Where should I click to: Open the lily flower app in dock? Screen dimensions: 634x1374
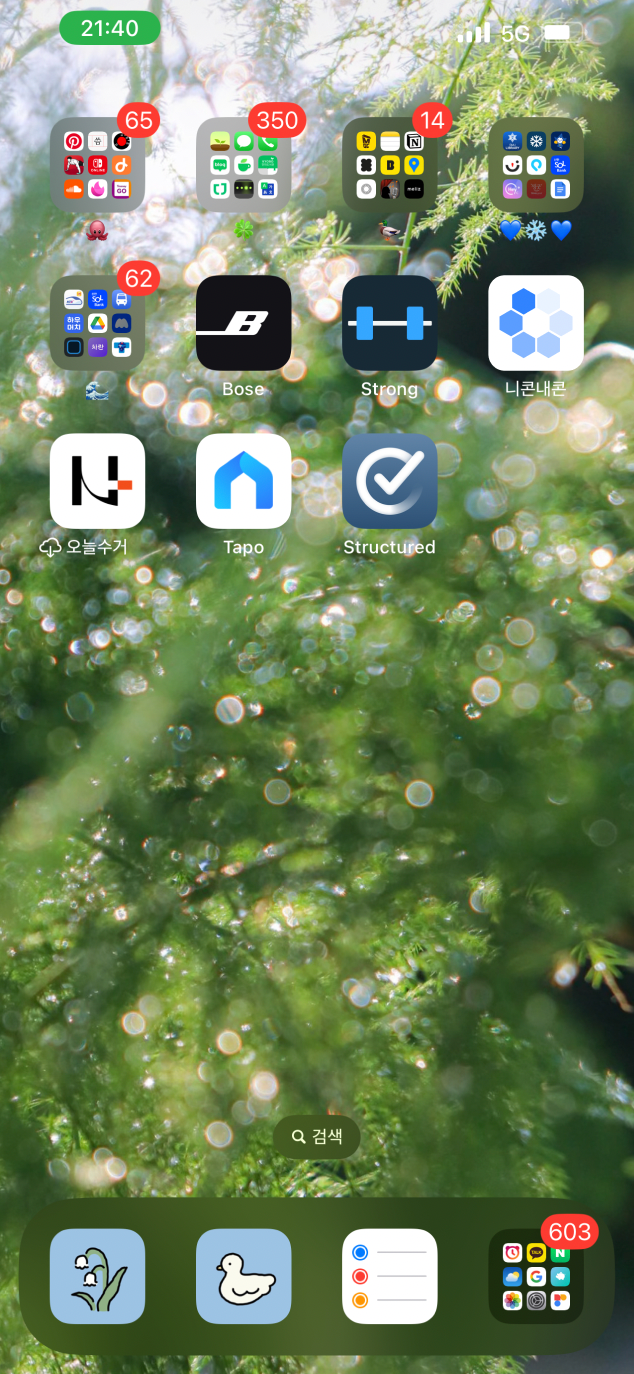pyautogui.click(x=97, y=1276)
